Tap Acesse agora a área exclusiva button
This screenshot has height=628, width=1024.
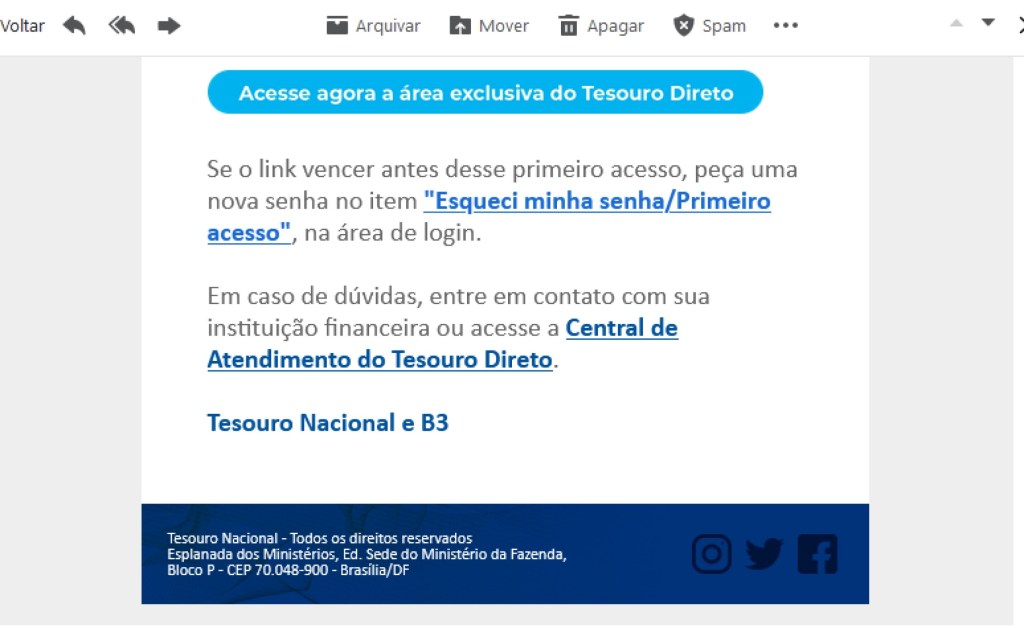pyautogui.click(x=485, y=93)
